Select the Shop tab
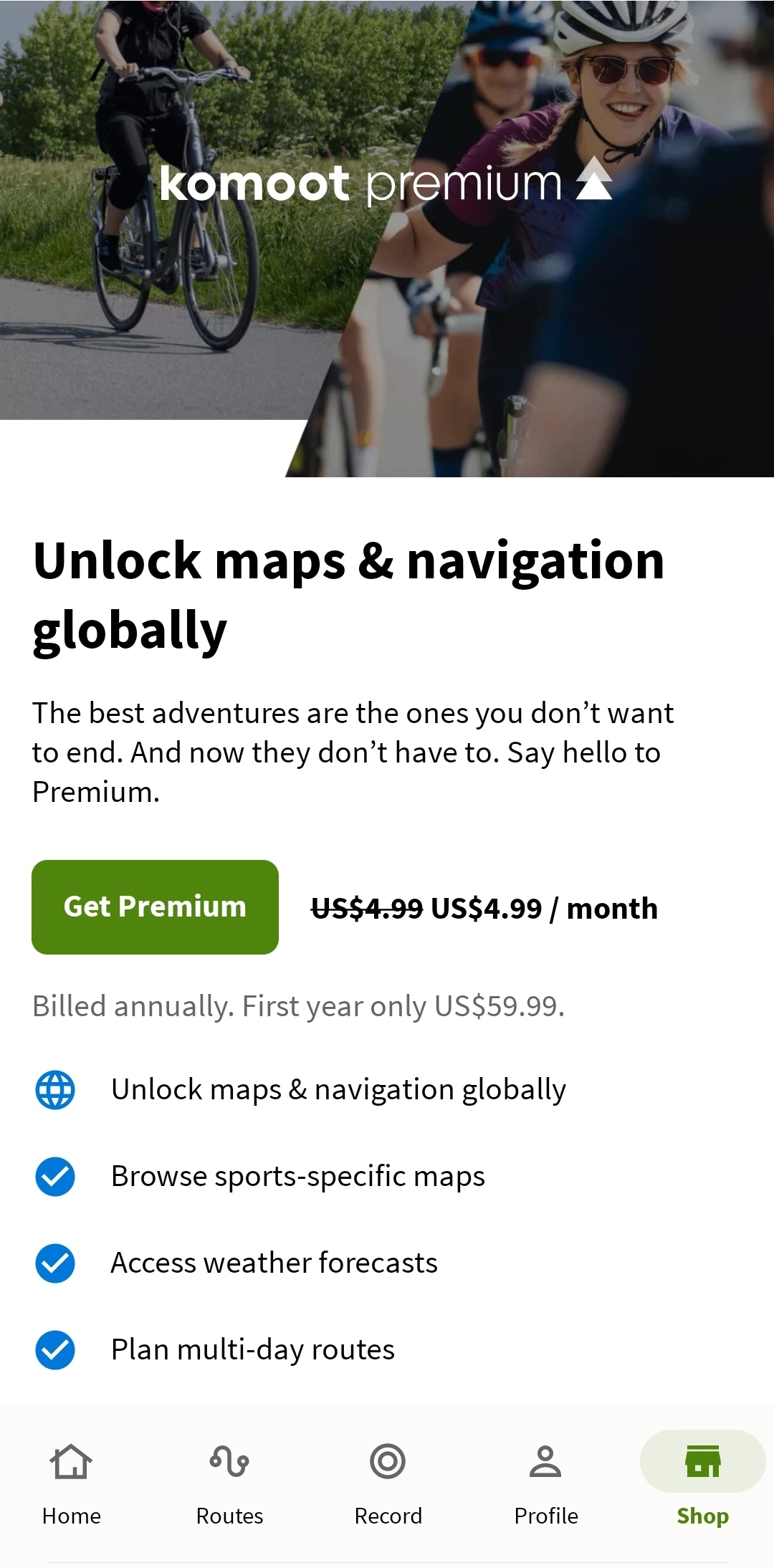The image size is (774, 1568). tap(702, 1483)
